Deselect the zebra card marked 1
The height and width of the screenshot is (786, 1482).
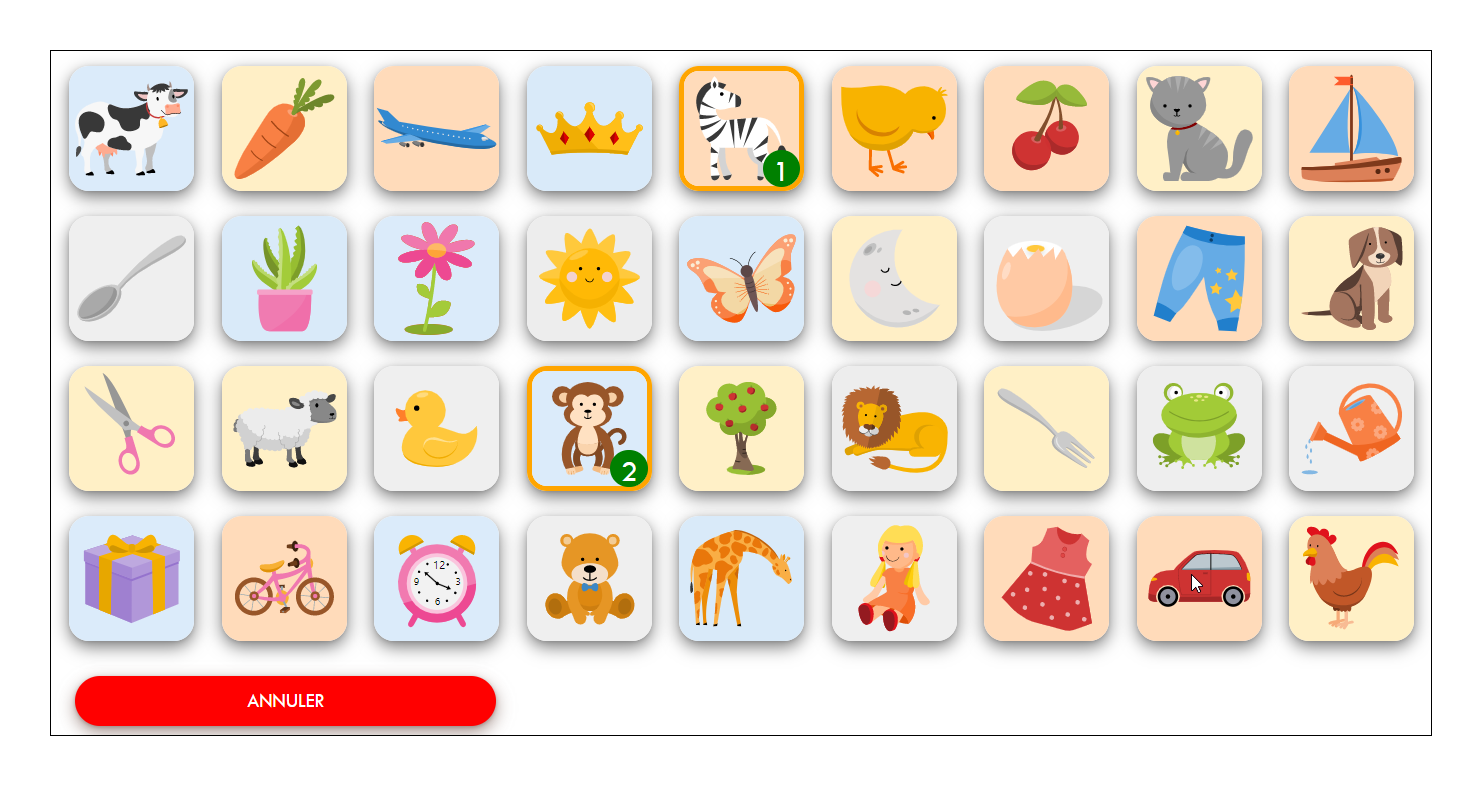pyautogui.click(x=741, y=129)
